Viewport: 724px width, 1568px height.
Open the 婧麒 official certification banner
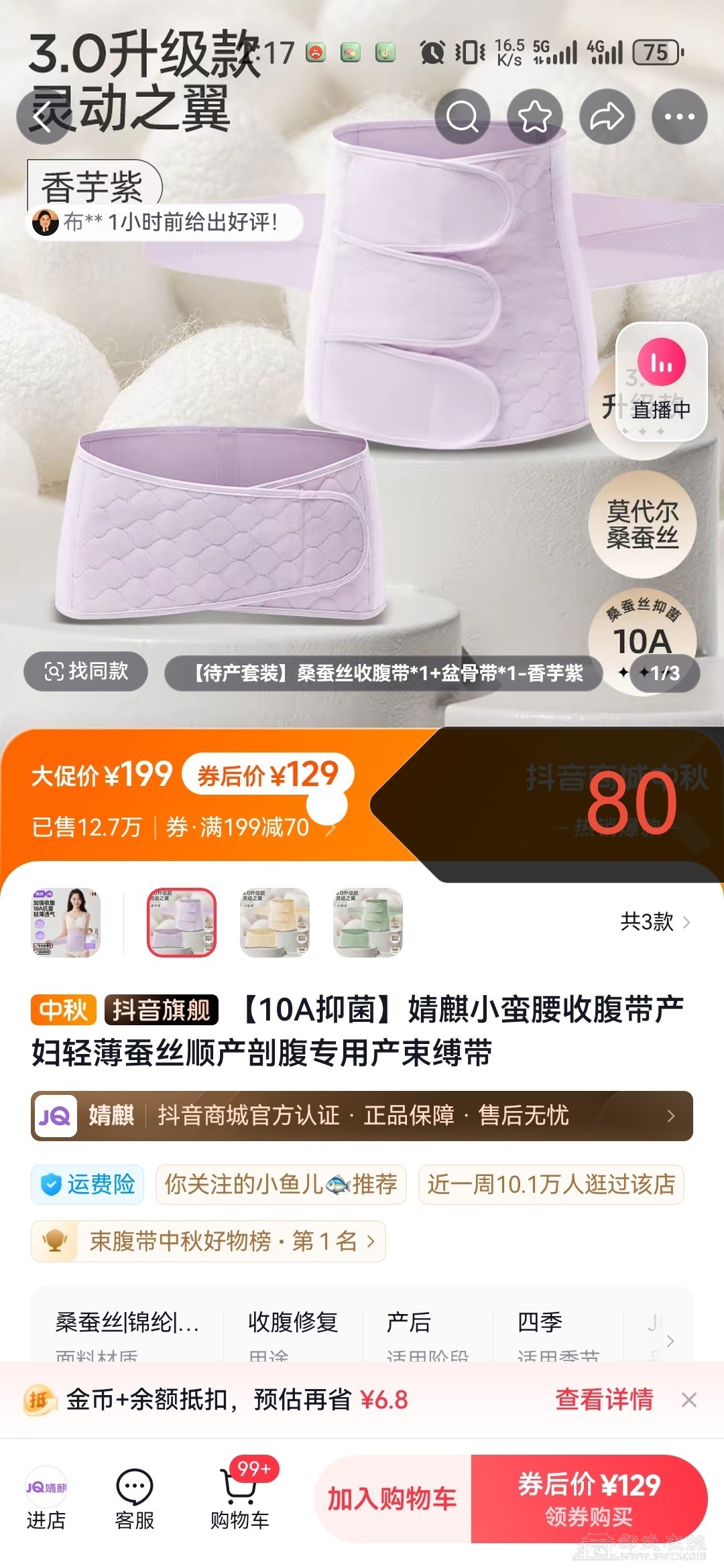tap(362, 1116)
